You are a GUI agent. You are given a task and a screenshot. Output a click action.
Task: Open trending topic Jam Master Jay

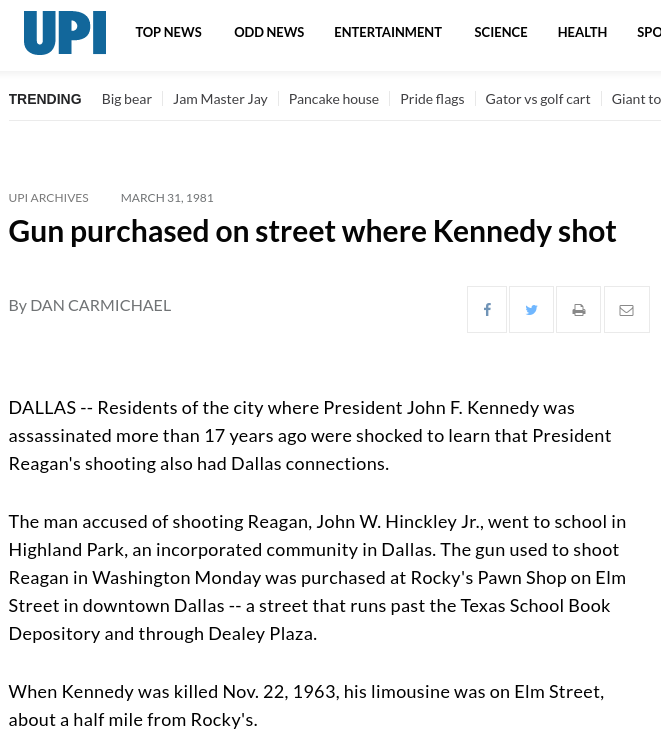[220, 99]
